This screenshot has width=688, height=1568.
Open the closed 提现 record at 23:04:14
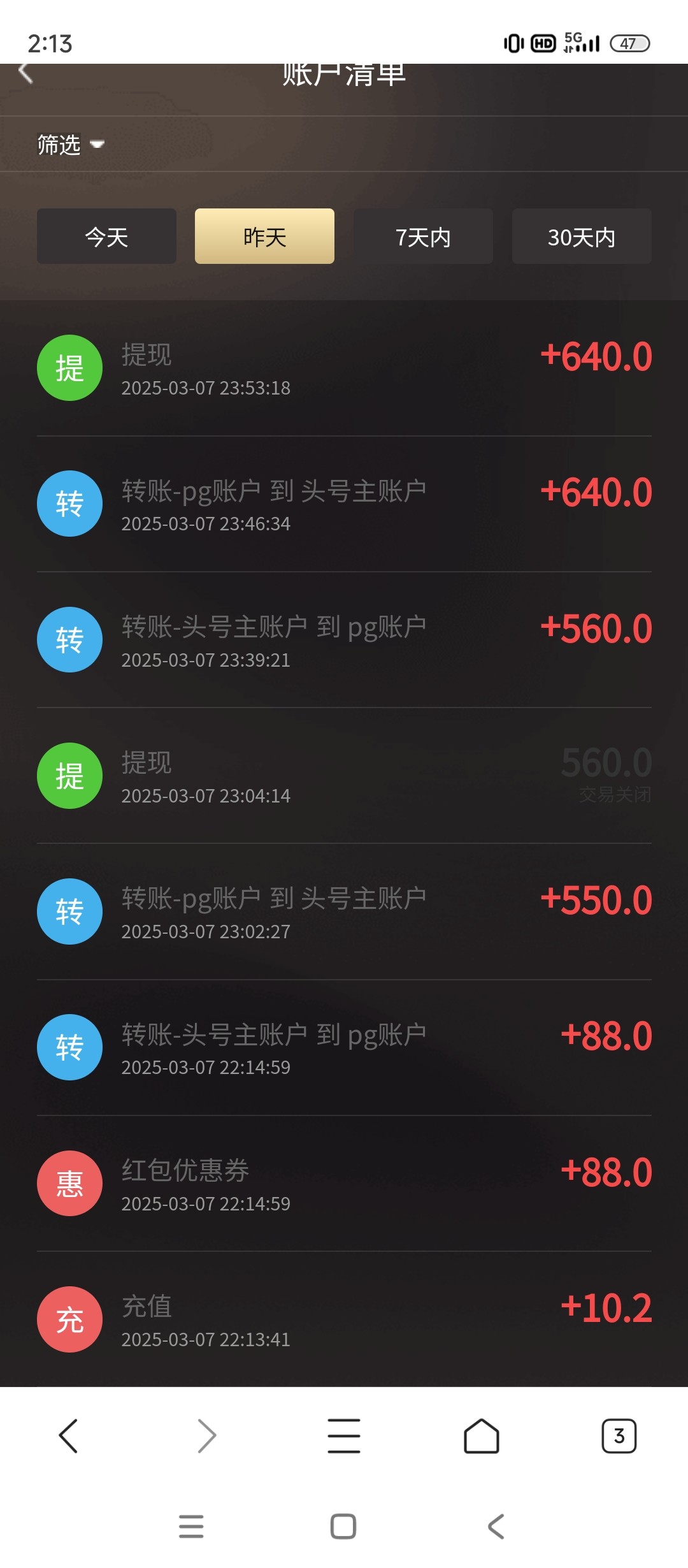pos(344,776)
